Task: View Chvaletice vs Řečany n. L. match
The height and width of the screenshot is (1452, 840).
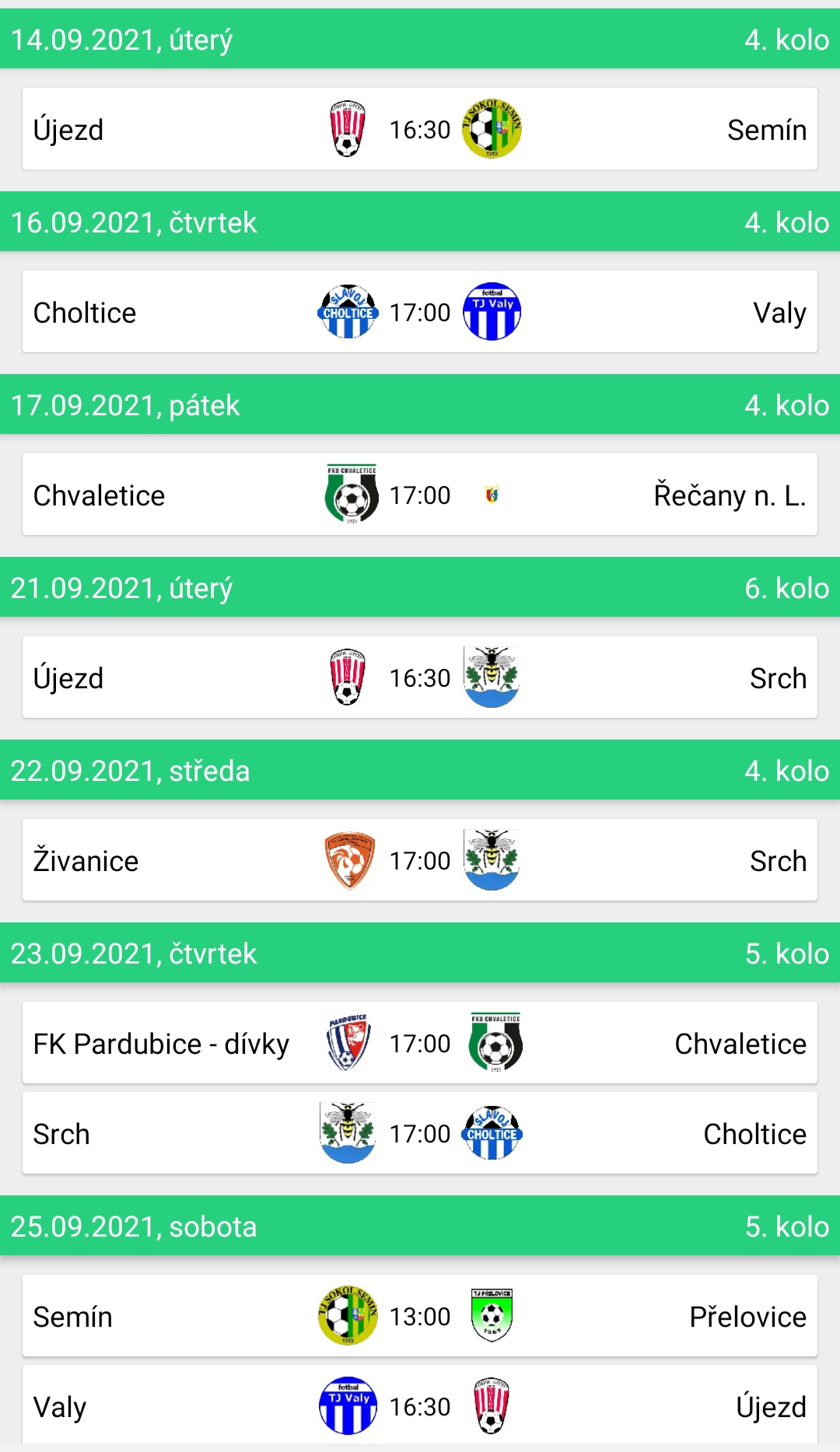Action: pyautogui.click(x=420, y=495)
